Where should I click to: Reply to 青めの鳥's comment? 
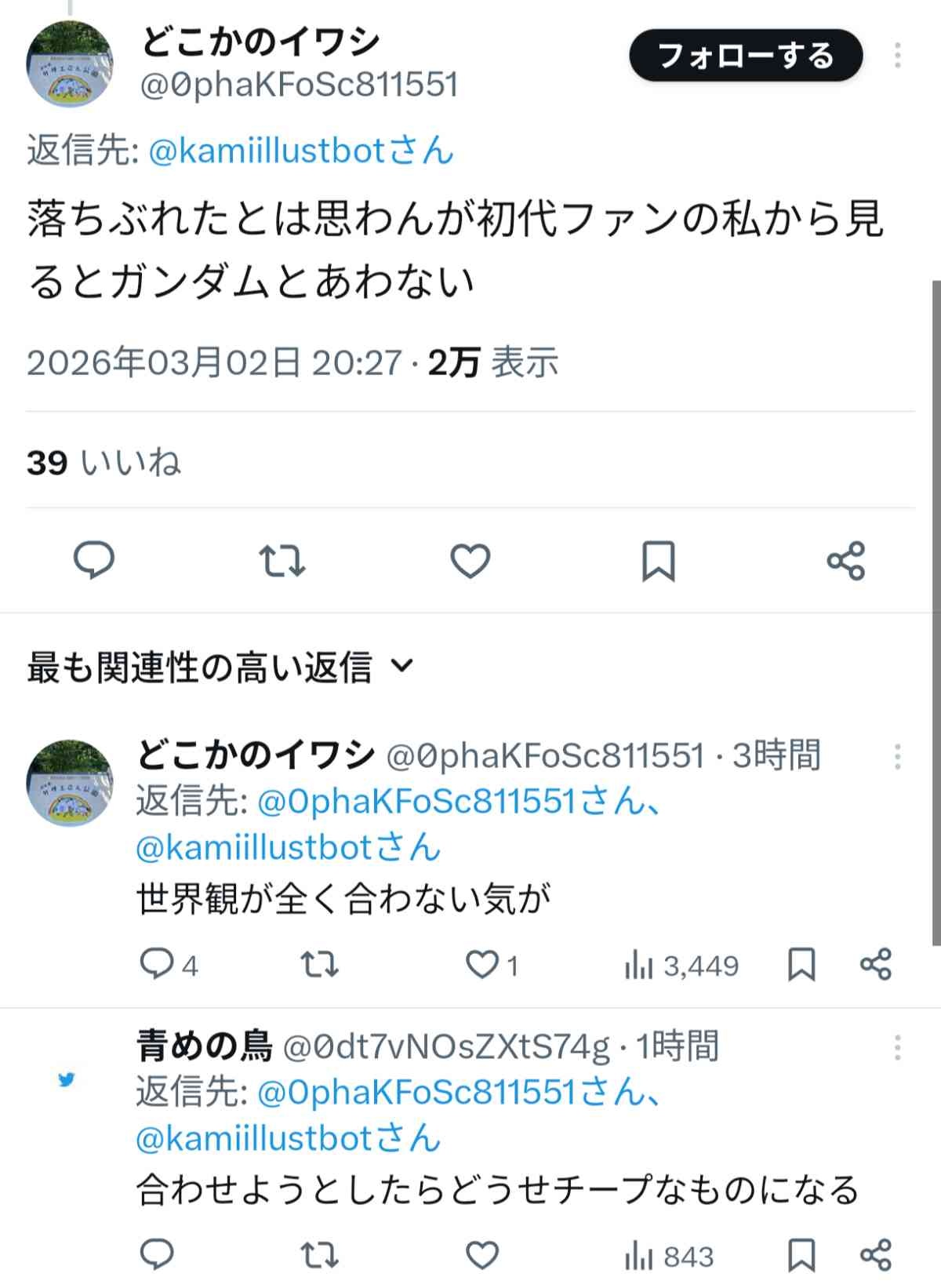(x=157, y=1255)
